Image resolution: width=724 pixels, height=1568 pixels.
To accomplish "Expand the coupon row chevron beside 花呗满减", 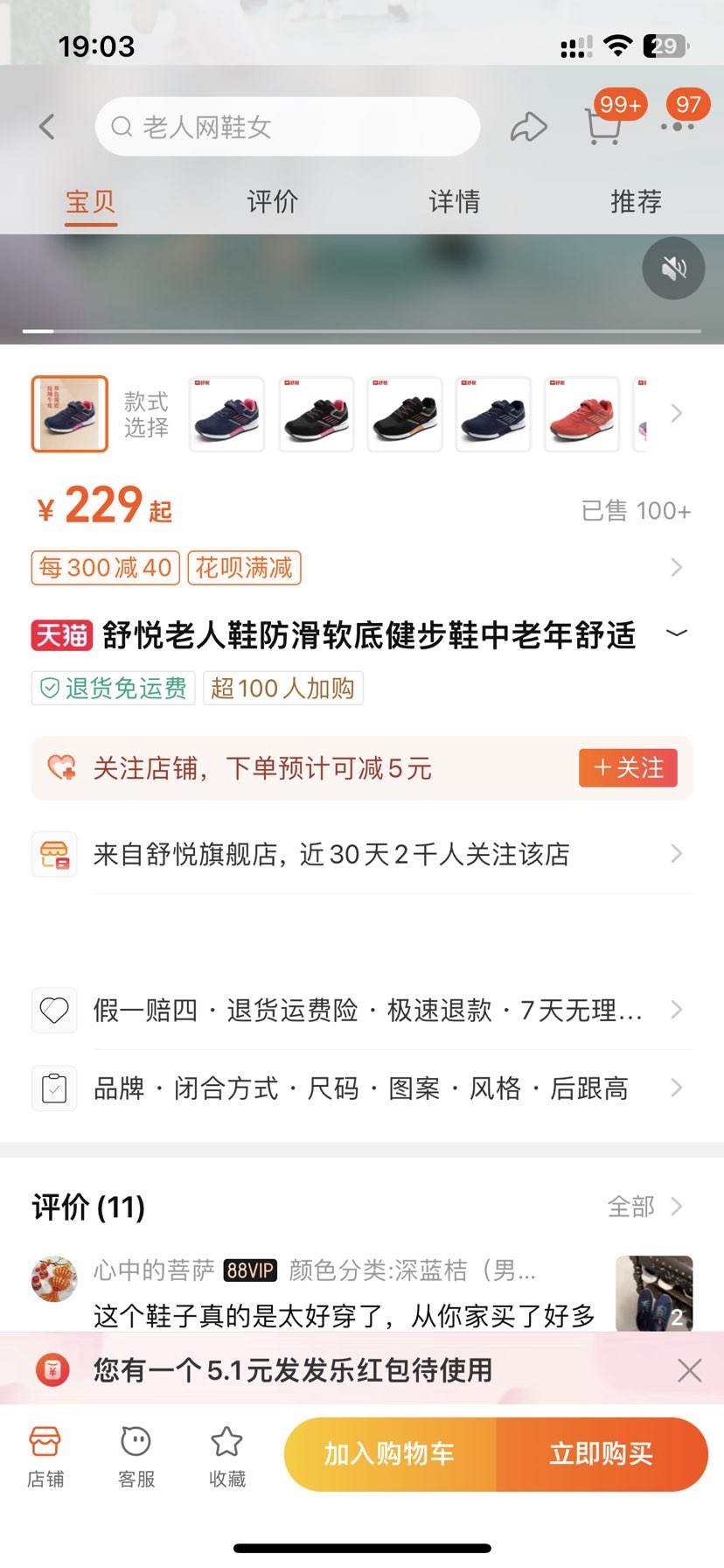I will coord(675,567).
